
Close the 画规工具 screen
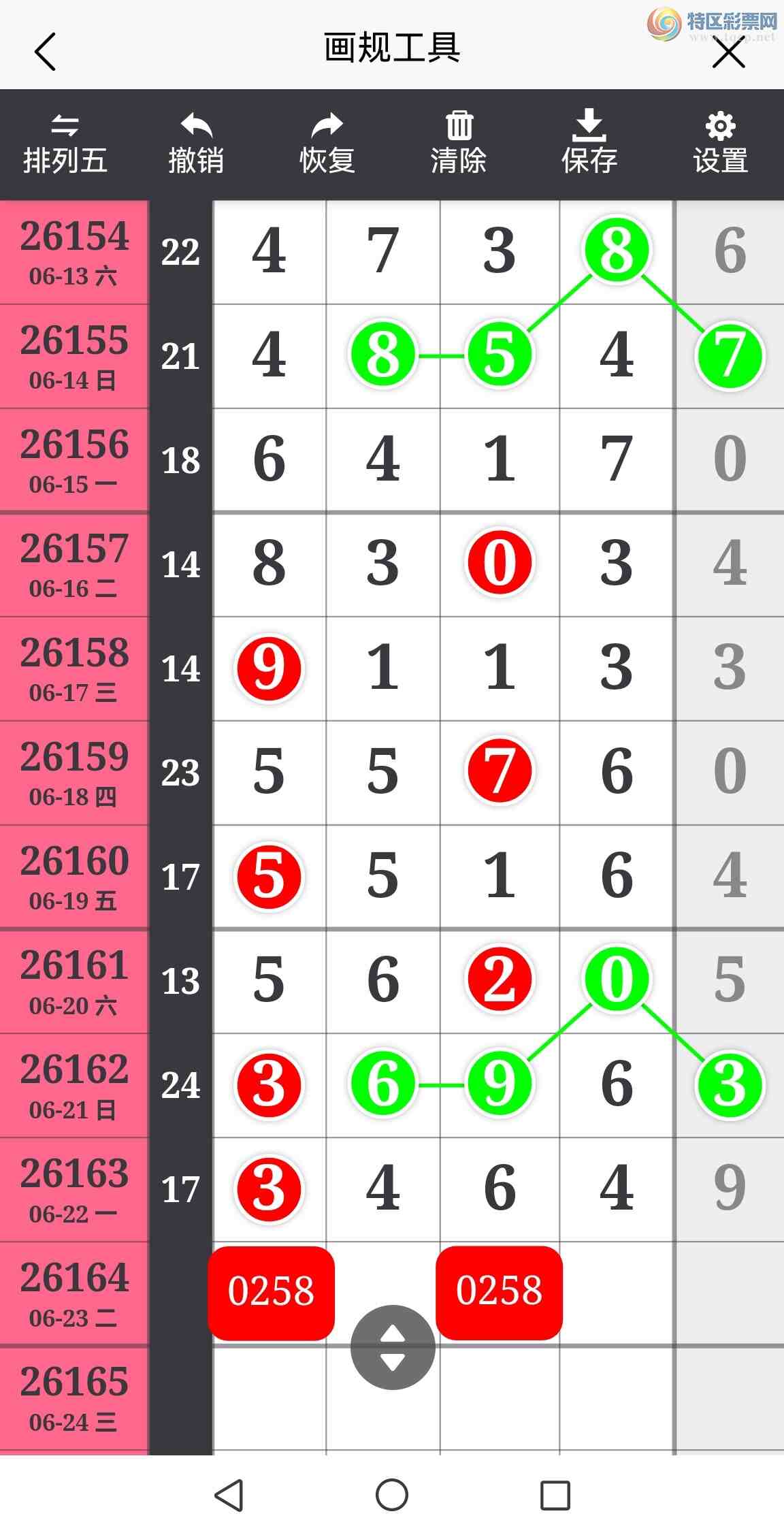[x=728, y=51]
